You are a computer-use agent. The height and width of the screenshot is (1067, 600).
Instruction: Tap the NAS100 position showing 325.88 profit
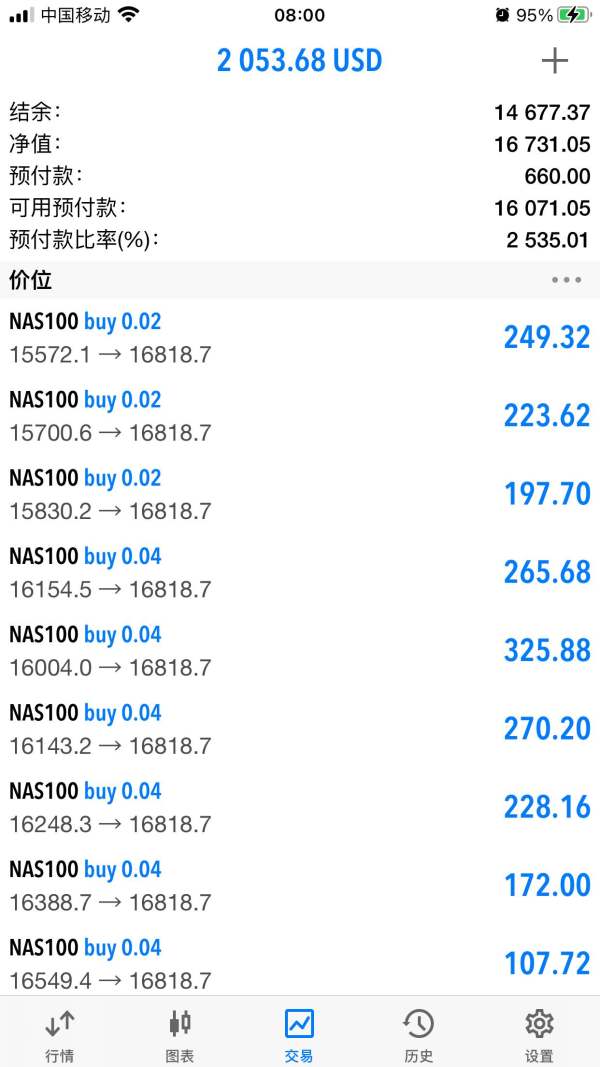point(300,650)
